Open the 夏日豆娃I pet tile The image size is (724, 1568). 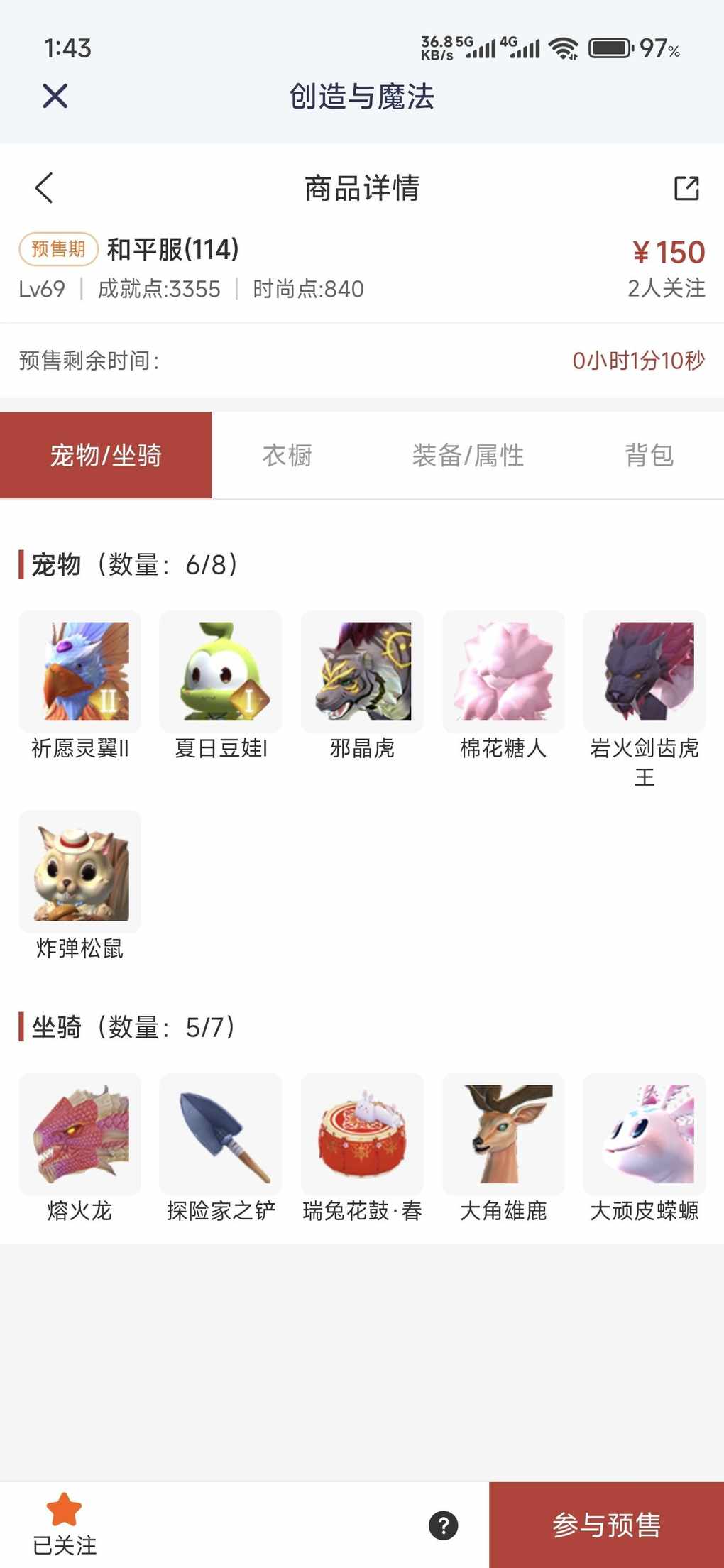pyautogui.click(x=221, y=671)
